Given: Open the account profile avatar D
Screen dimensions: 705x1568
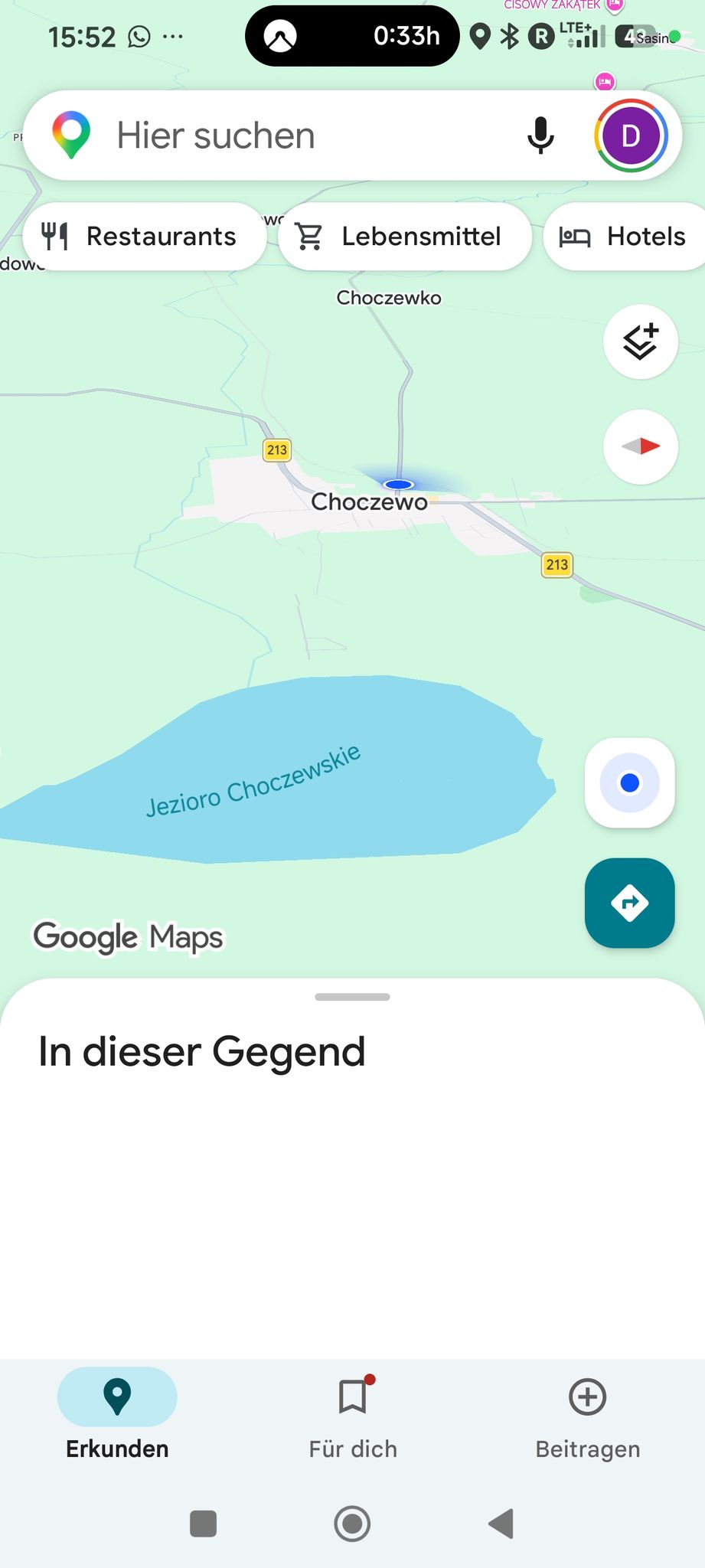Looking at the screenshot, I should (x=631, y=136).
